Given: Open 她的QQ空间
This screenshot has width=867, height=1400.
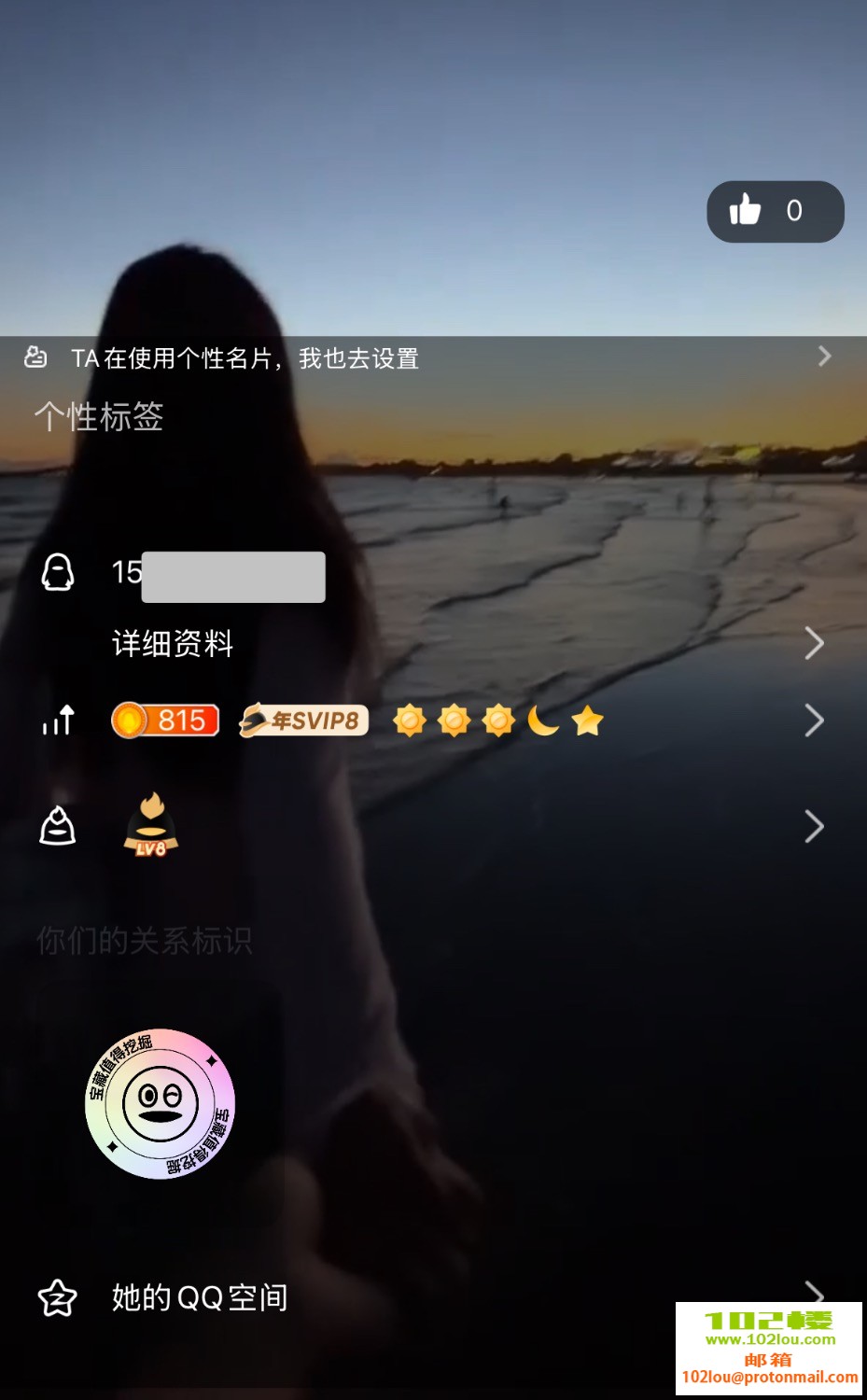Looking at the screenshot, I should pyautogui.click(x=200, y=1297).
